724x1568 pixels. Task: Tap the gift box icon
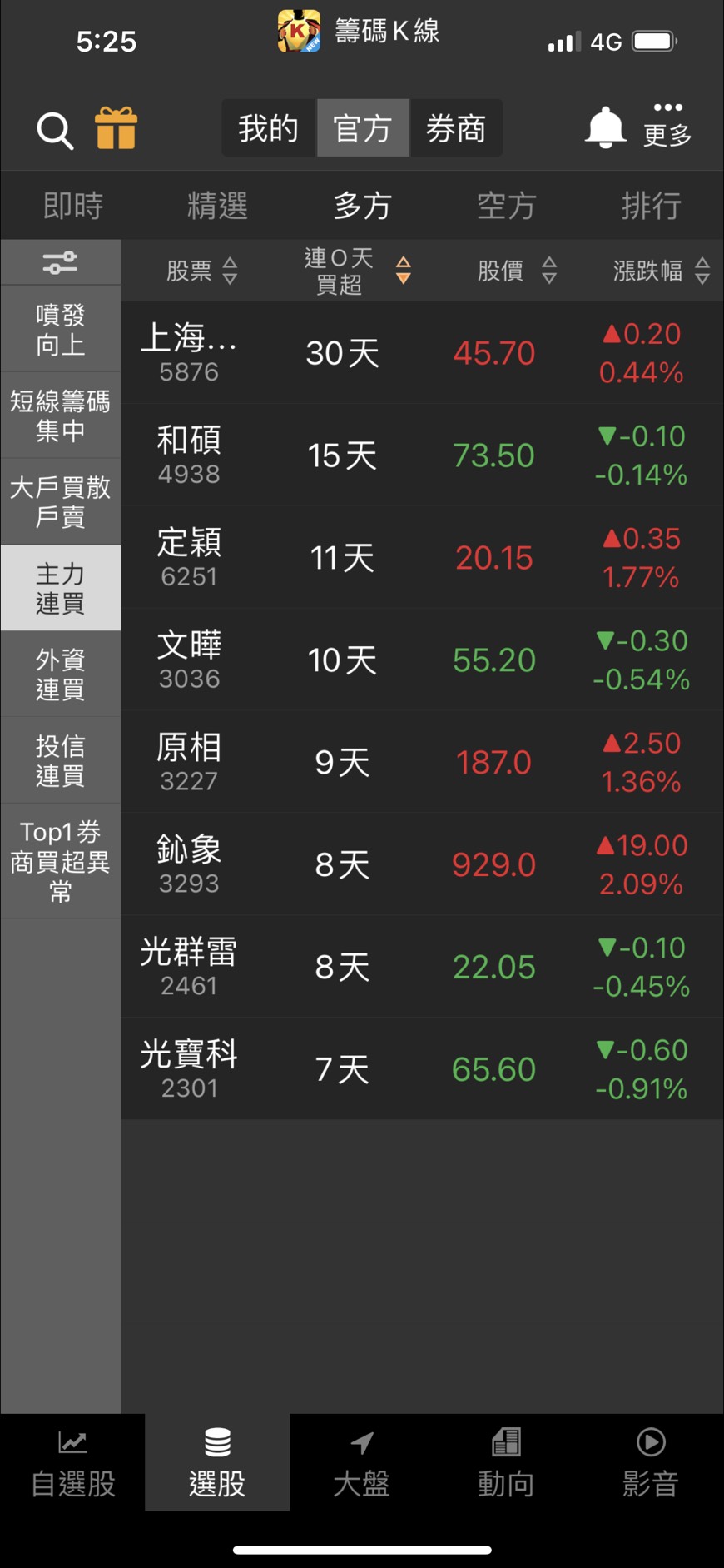[116, 128]
